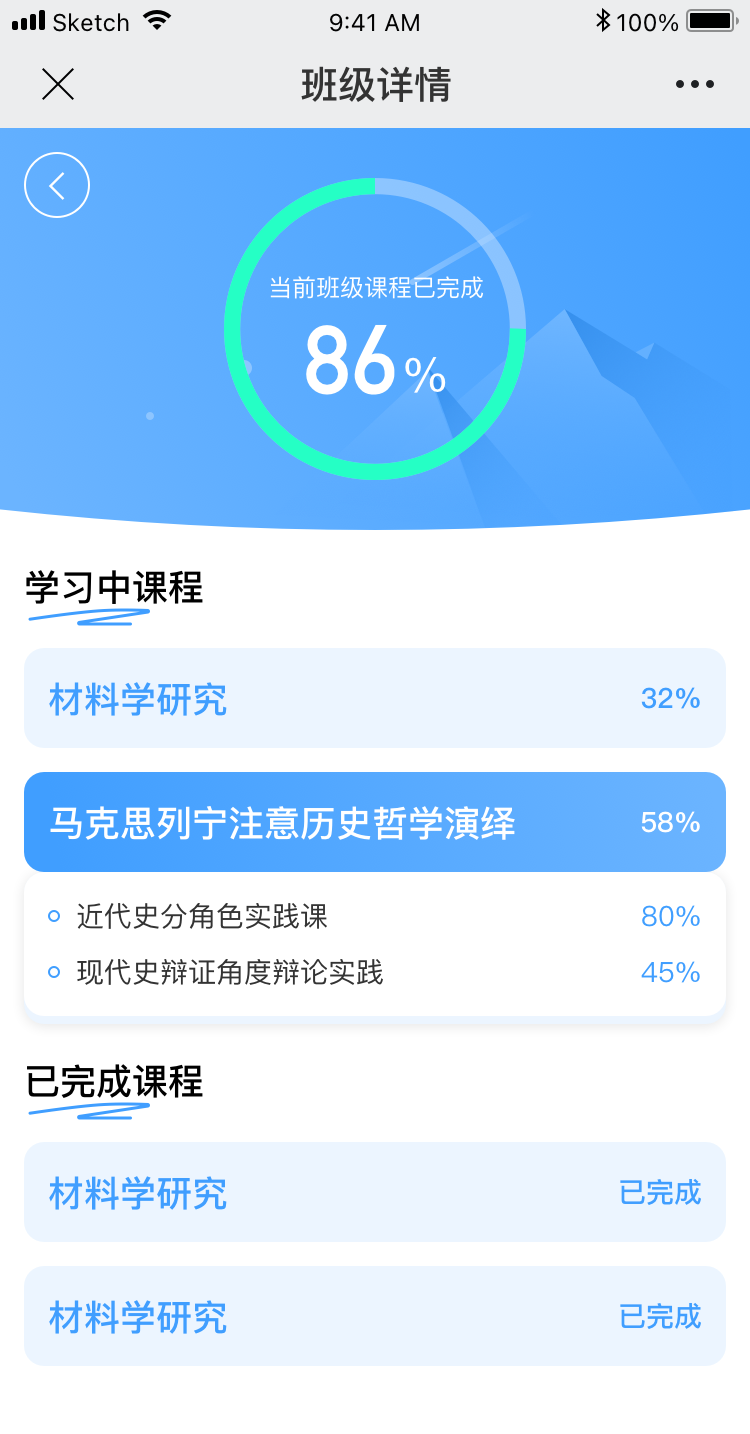
Task: Open 近代史分角色实践课 lesson
Action: click(x=374, y=916)
